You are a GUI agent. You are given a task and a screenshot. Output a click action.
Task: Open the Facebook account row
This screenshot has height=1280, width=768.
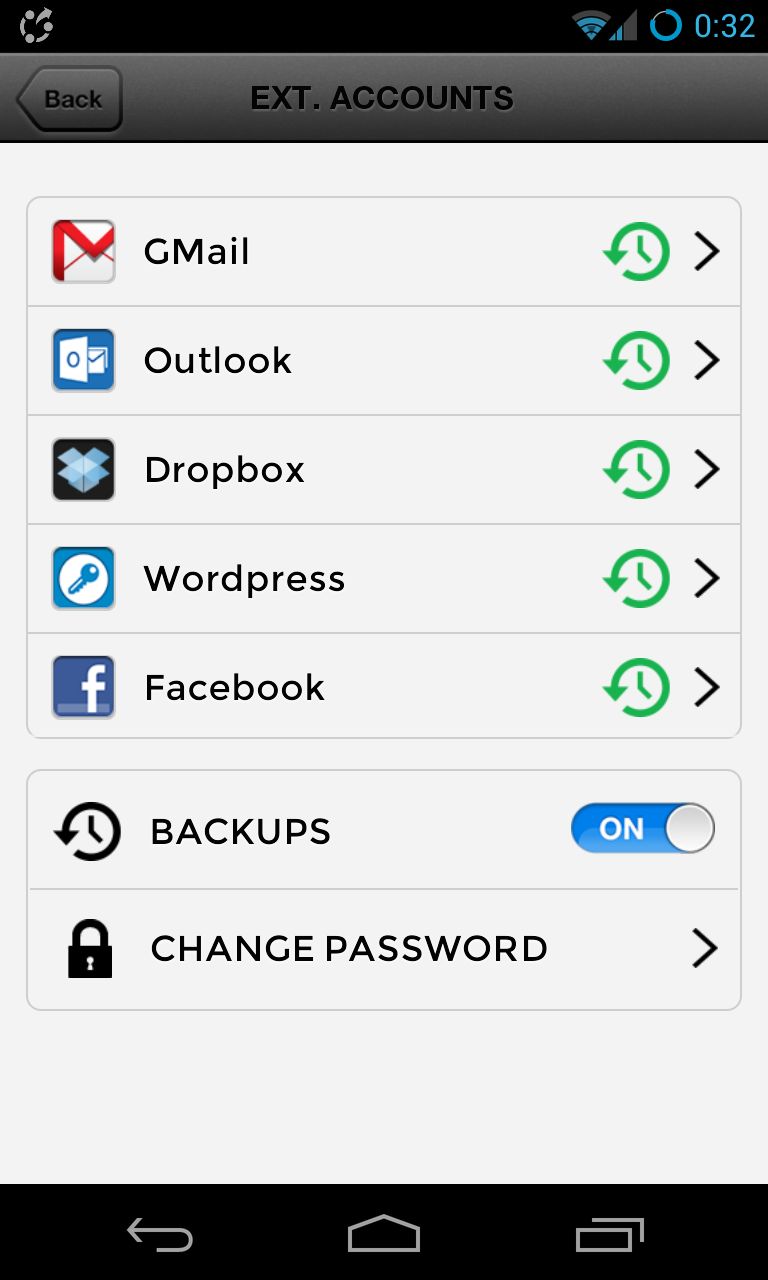[x=384, y=687]
